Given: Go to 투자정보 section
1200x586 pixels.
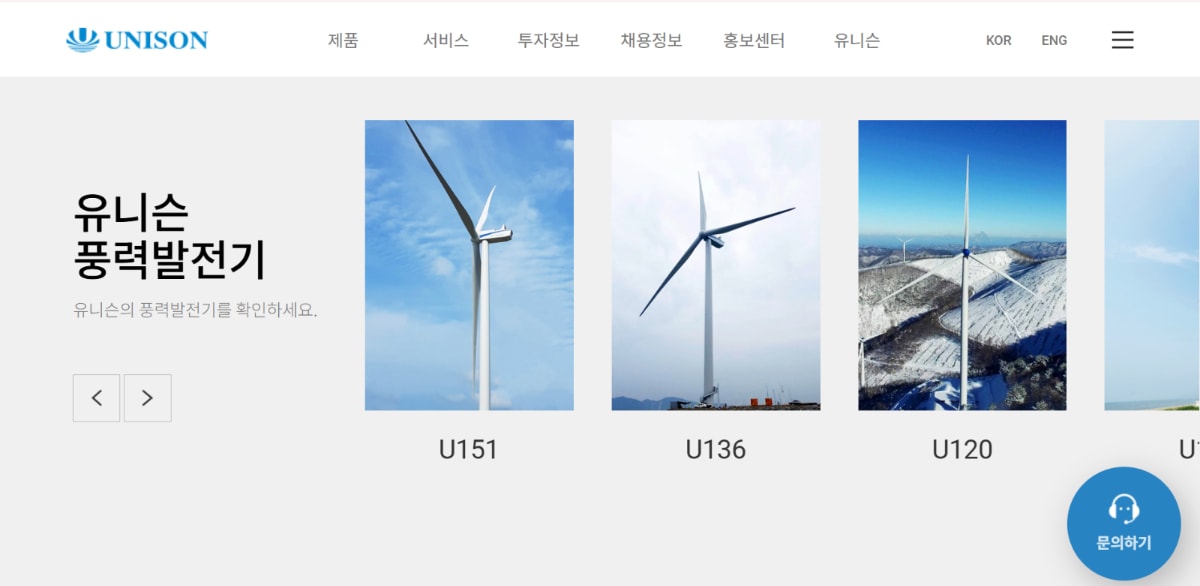Looking at the screenshot, I should tap(548, 41).
